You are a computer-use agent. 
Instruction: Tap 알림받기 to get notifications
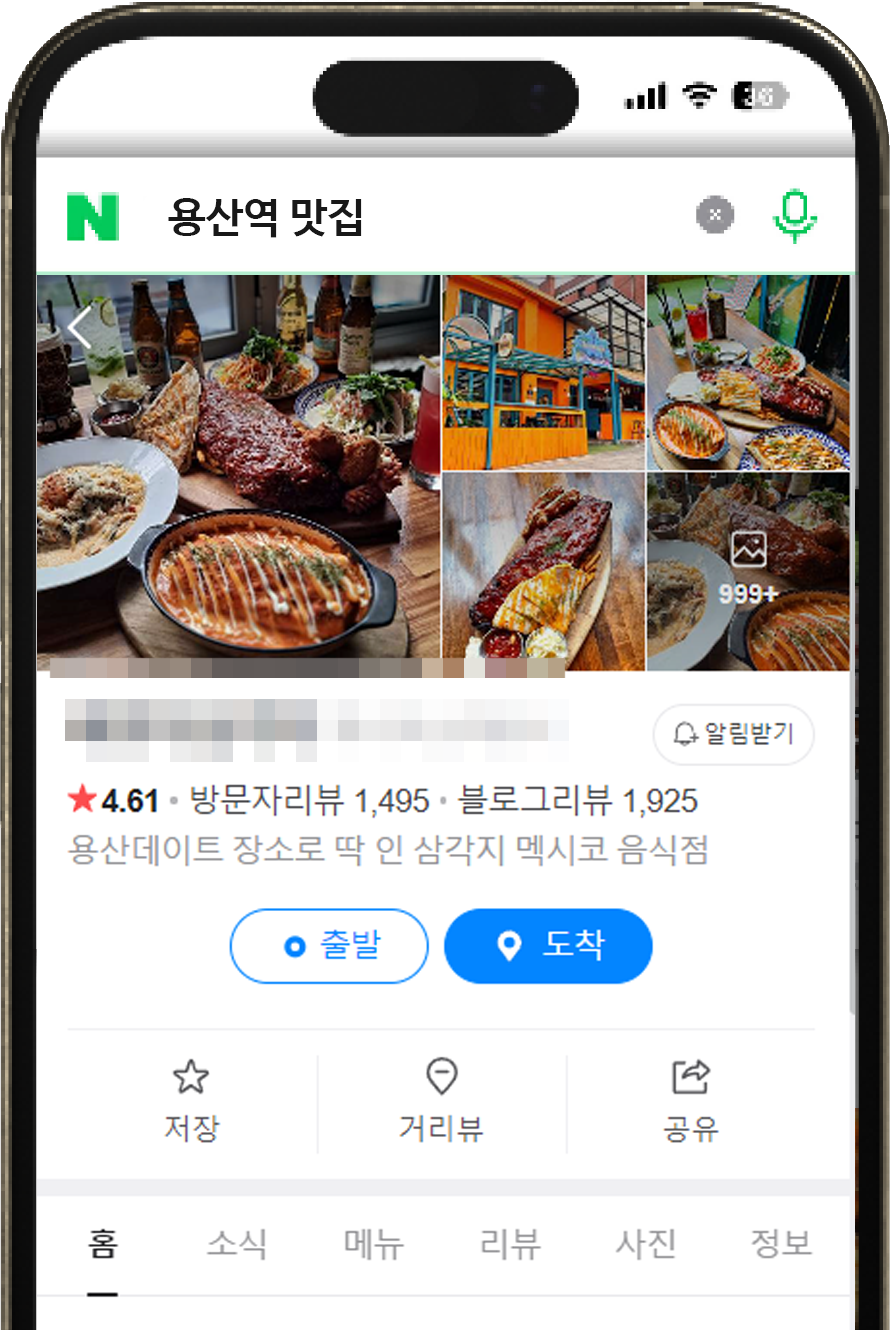click(x=733, y=735)
